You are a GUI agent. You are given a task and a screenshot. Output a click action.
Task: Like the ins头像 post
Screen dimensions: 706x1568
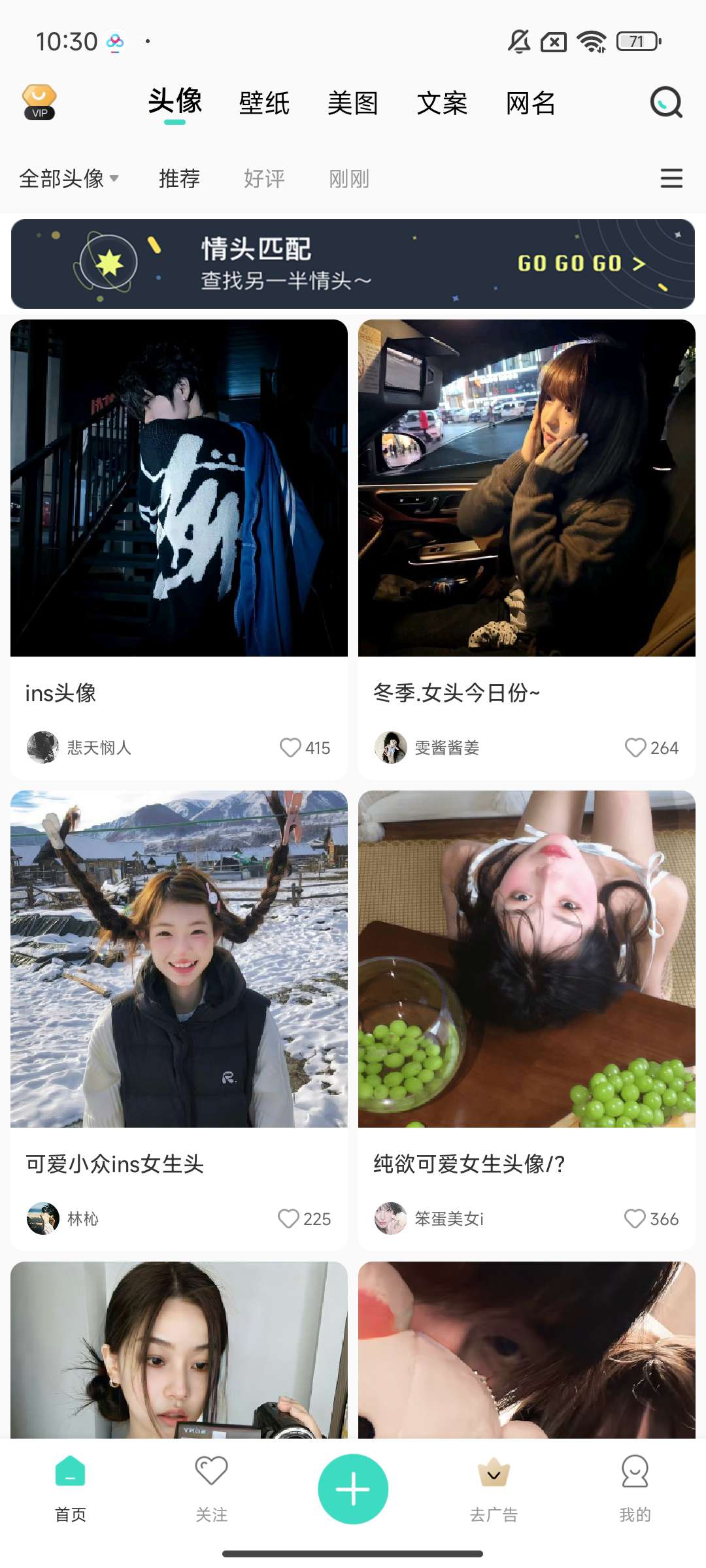click(x=291, y=747)
